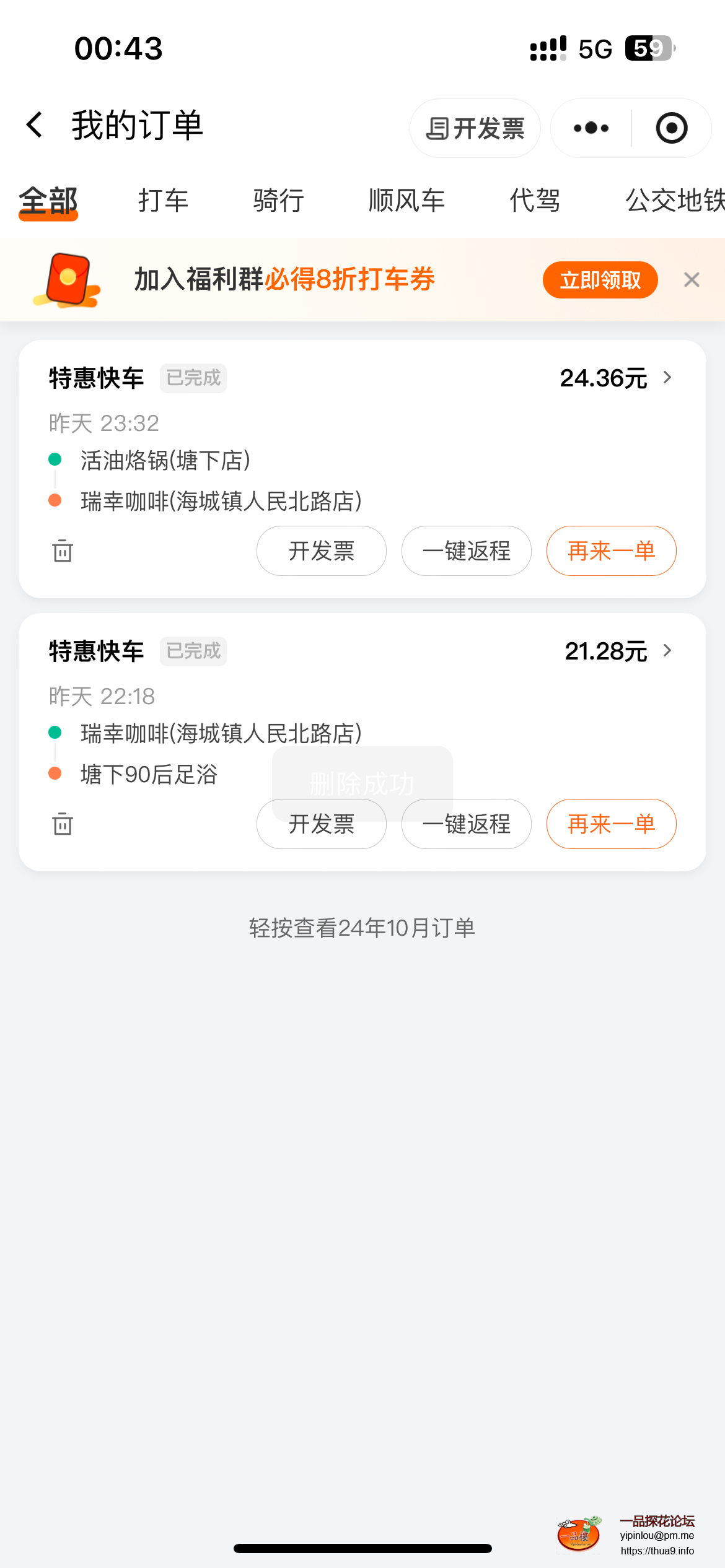The width and height of the screenshot is (725, 1568).
Task: Go back from 我的订单 page
Action: pos(35,125)
